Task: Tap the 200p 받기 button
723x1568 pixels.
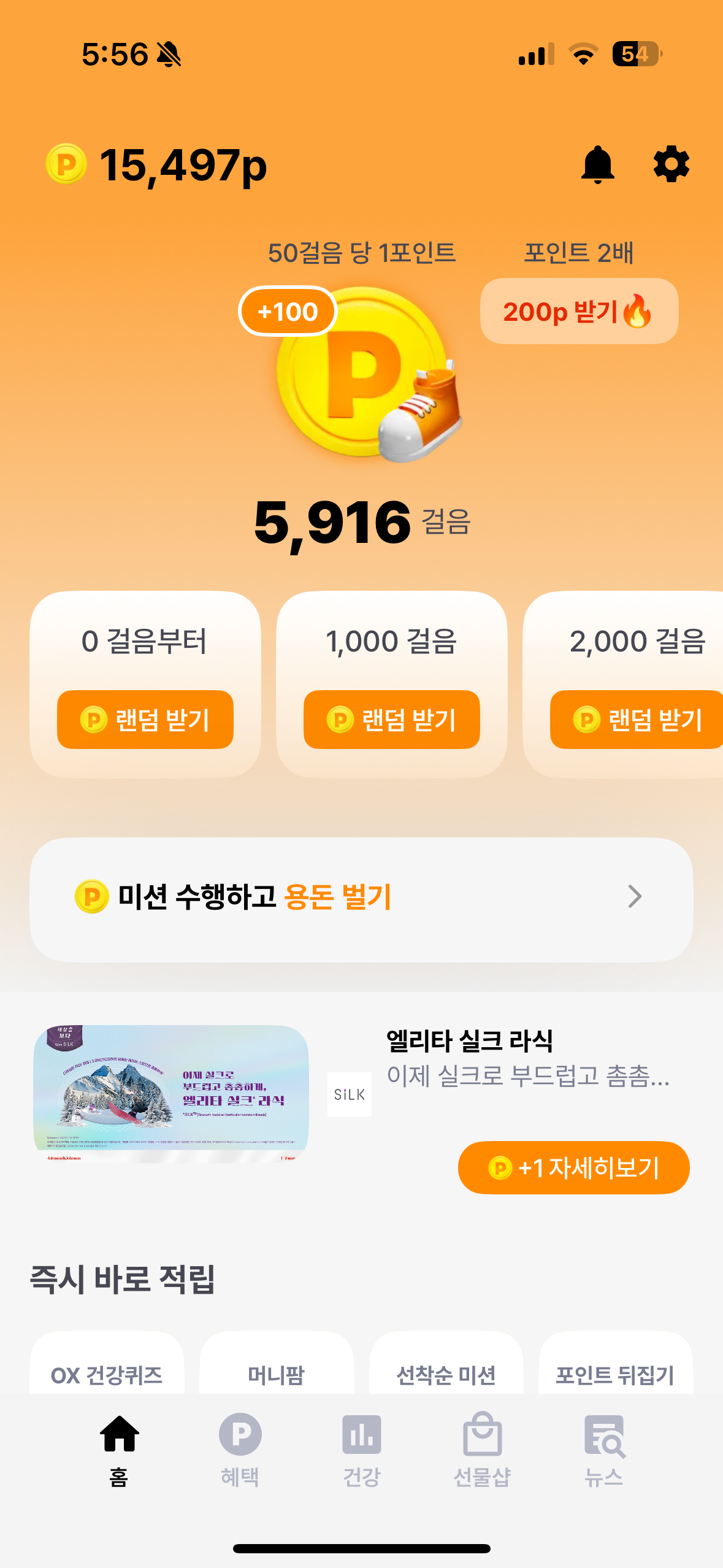Action: click(x=578, y=312)
